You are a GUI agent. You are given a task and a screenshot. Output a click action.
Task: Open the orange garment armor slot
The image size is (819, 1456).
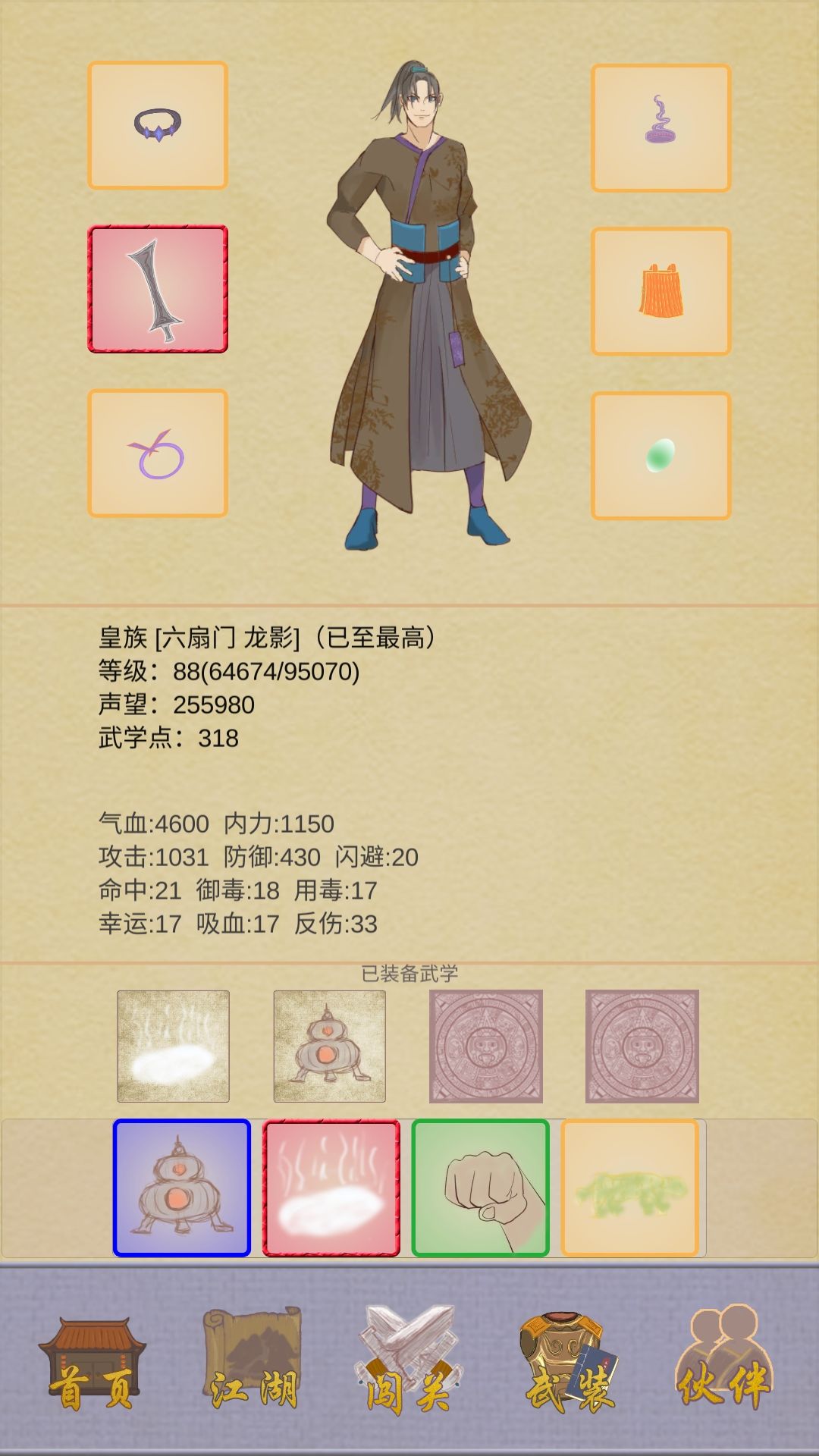click(661, 291)
